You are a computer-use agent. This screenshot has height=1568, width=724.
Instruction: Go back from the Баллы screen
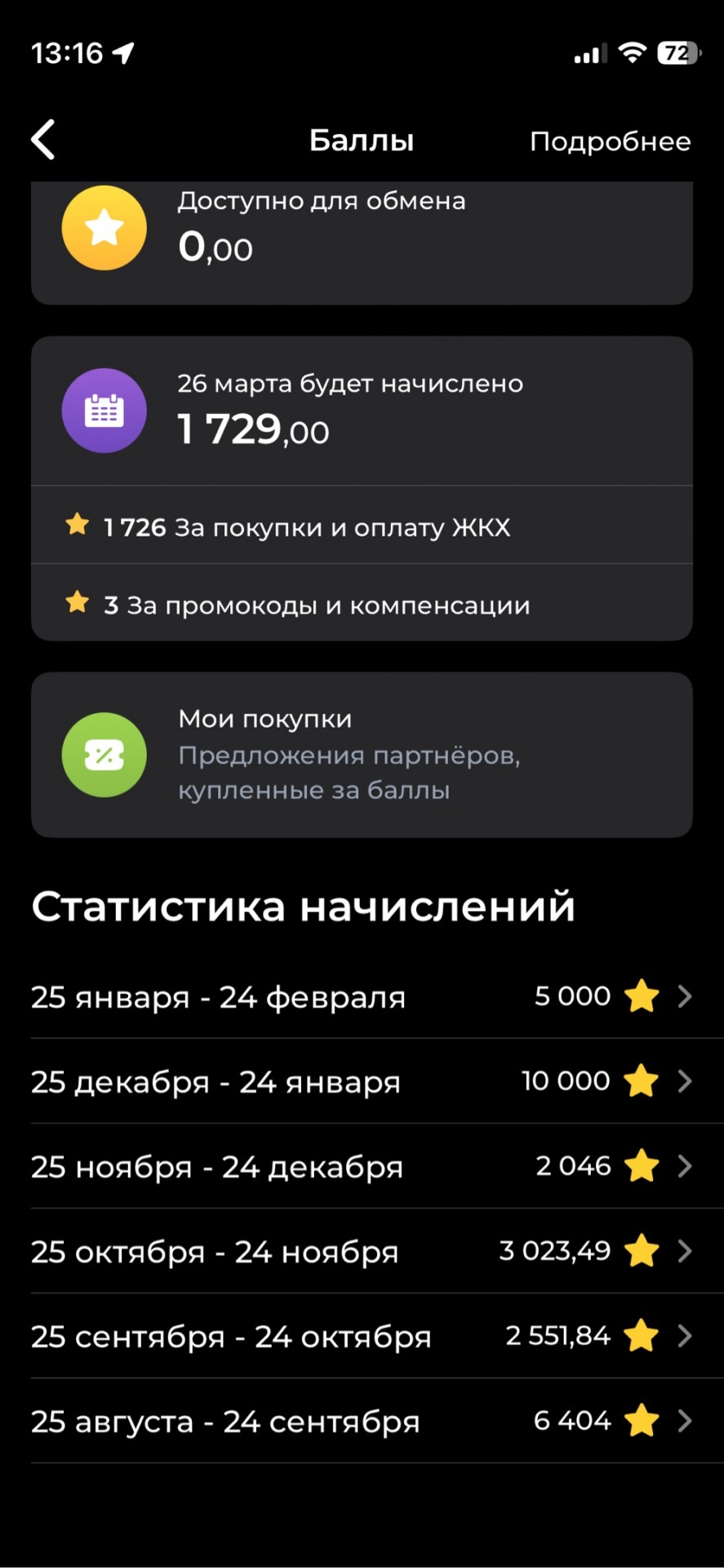tap(44, 140)
